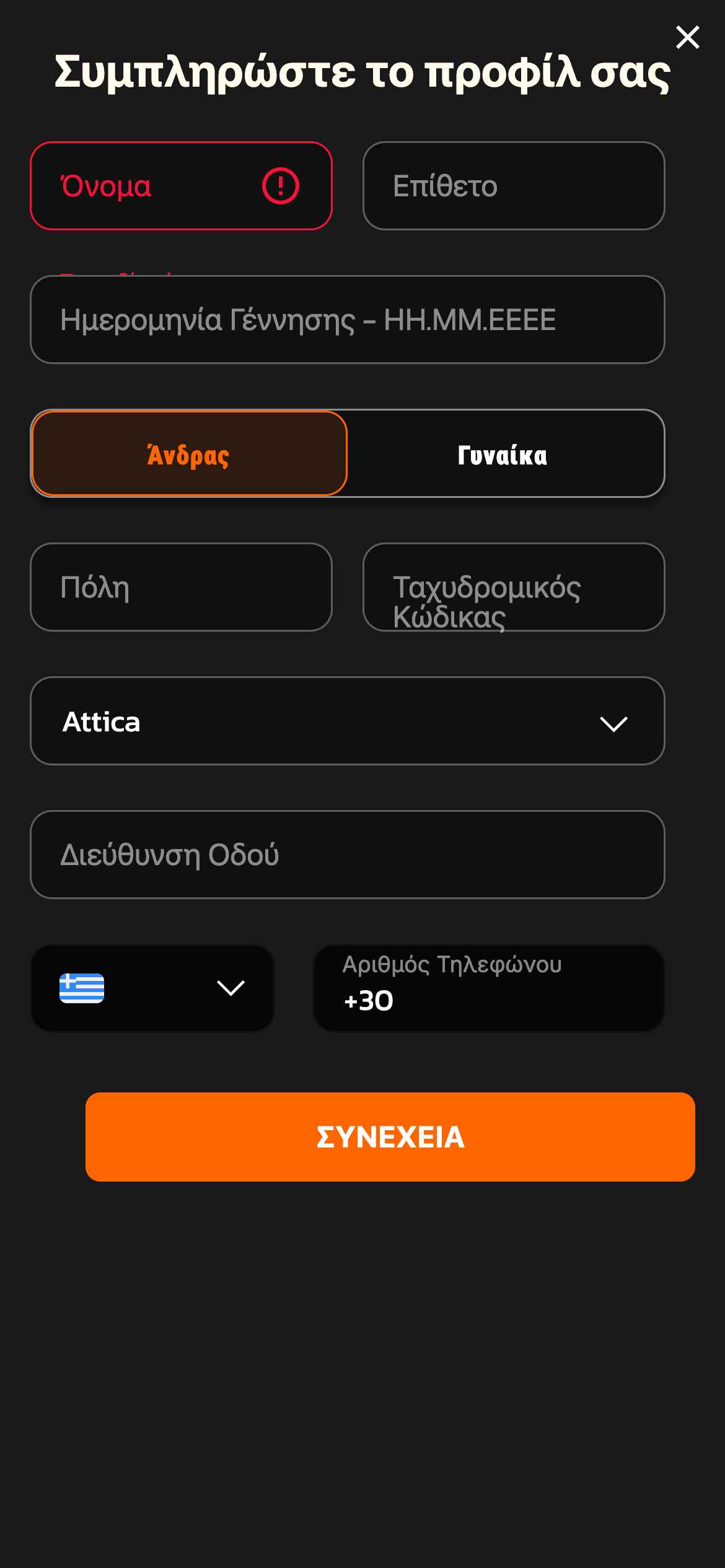Tap the Διεύθυνση Οδού address field
725x1568 pixels.
pyautogui.click(x=347, y=855)
